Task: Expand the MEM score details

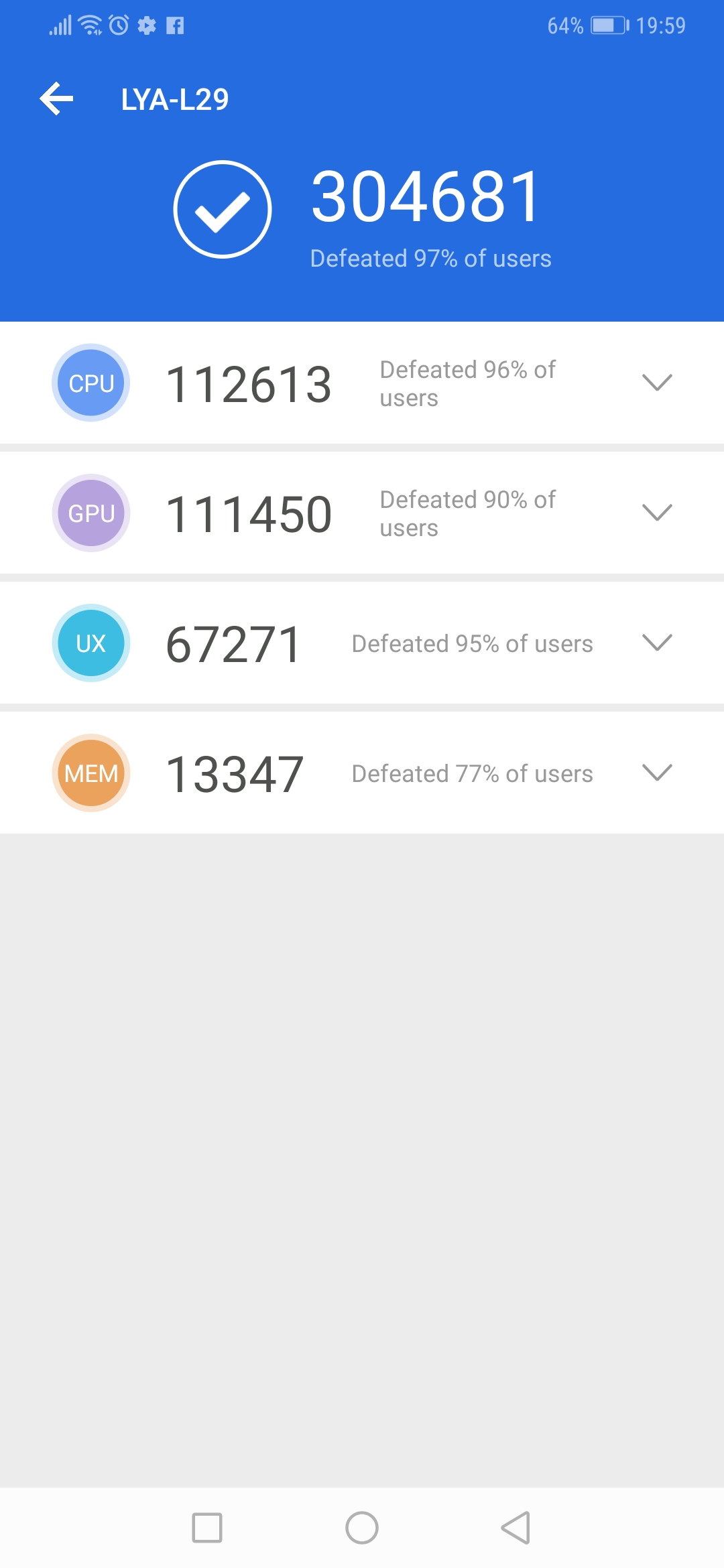Action: pyautogui.click(x=656, y=773)
